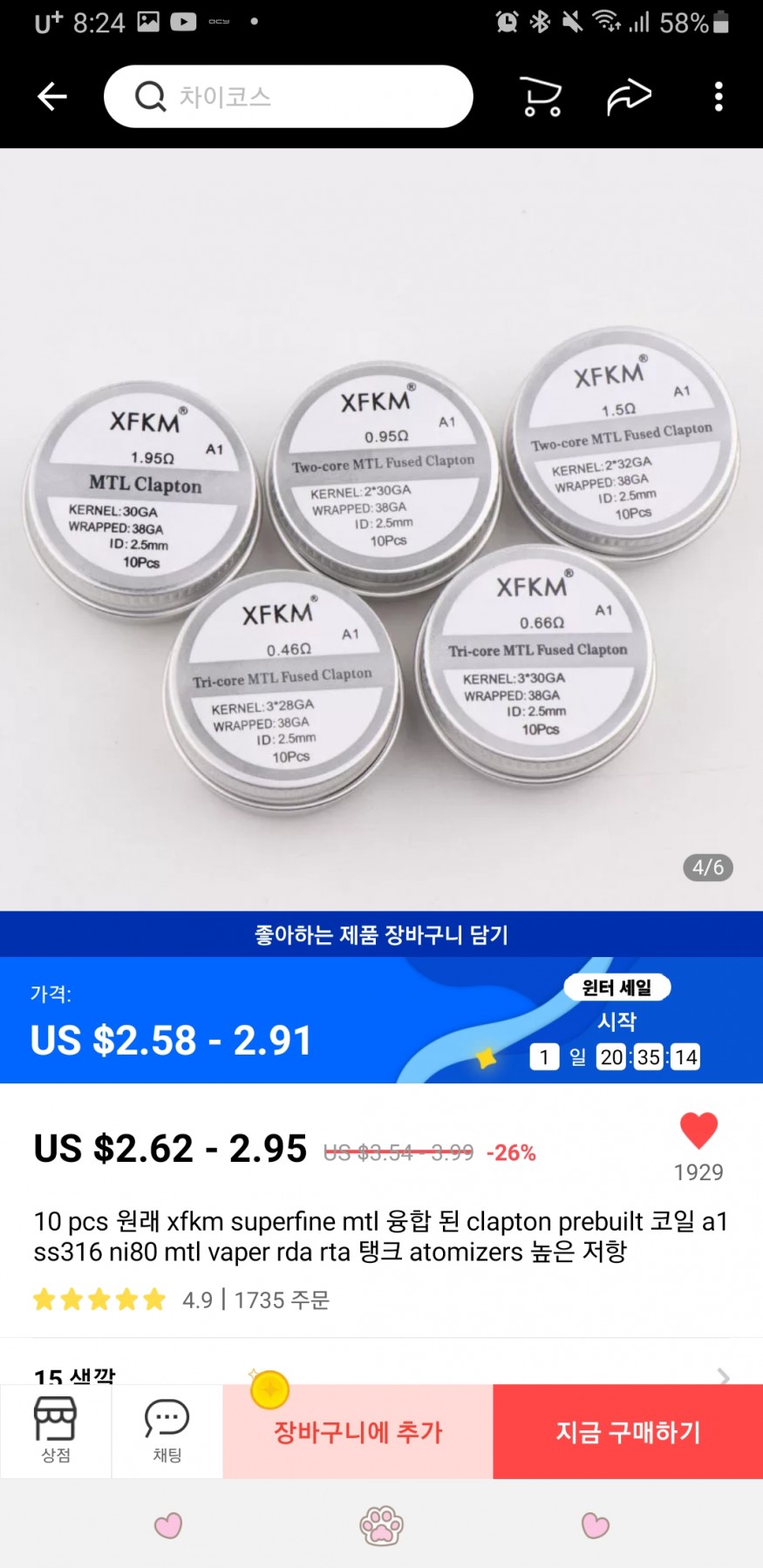The width and height of the screenshot is (763, 1568).
Task: Visit the 상점 store page
Action: click(56, 1431)
